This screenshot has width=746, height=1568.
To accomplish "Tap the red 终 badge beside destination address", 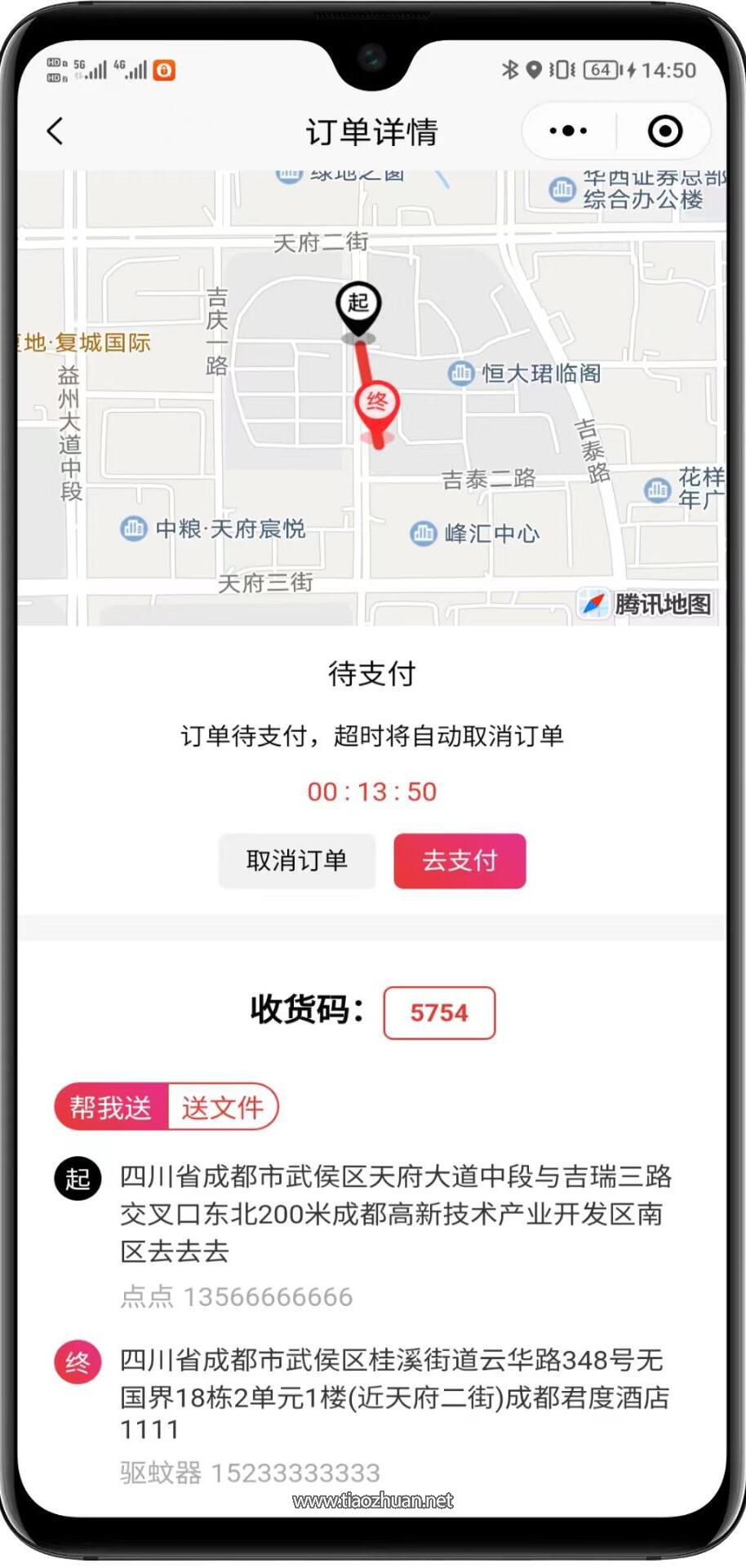I will coord(76,1362).
